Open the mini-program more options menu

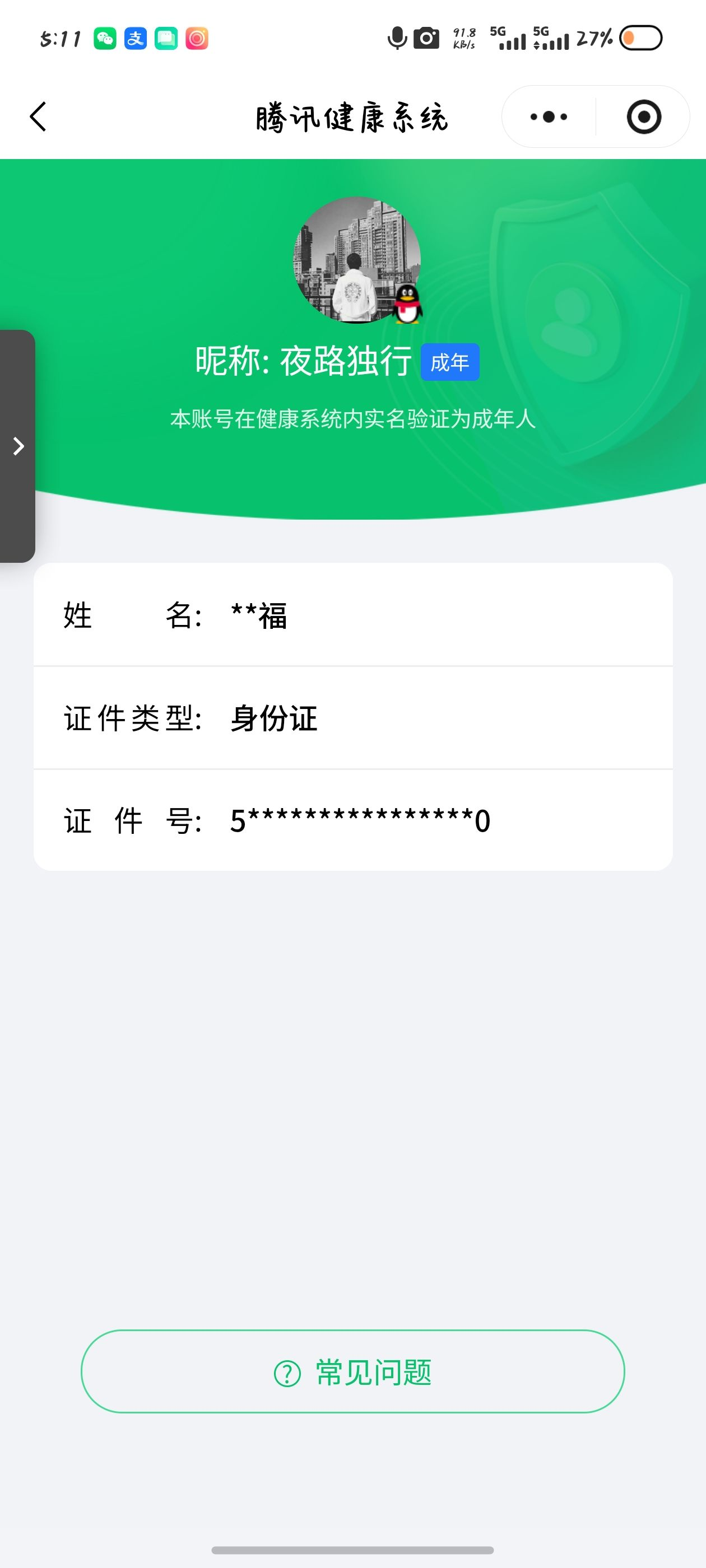click(547, 117)
